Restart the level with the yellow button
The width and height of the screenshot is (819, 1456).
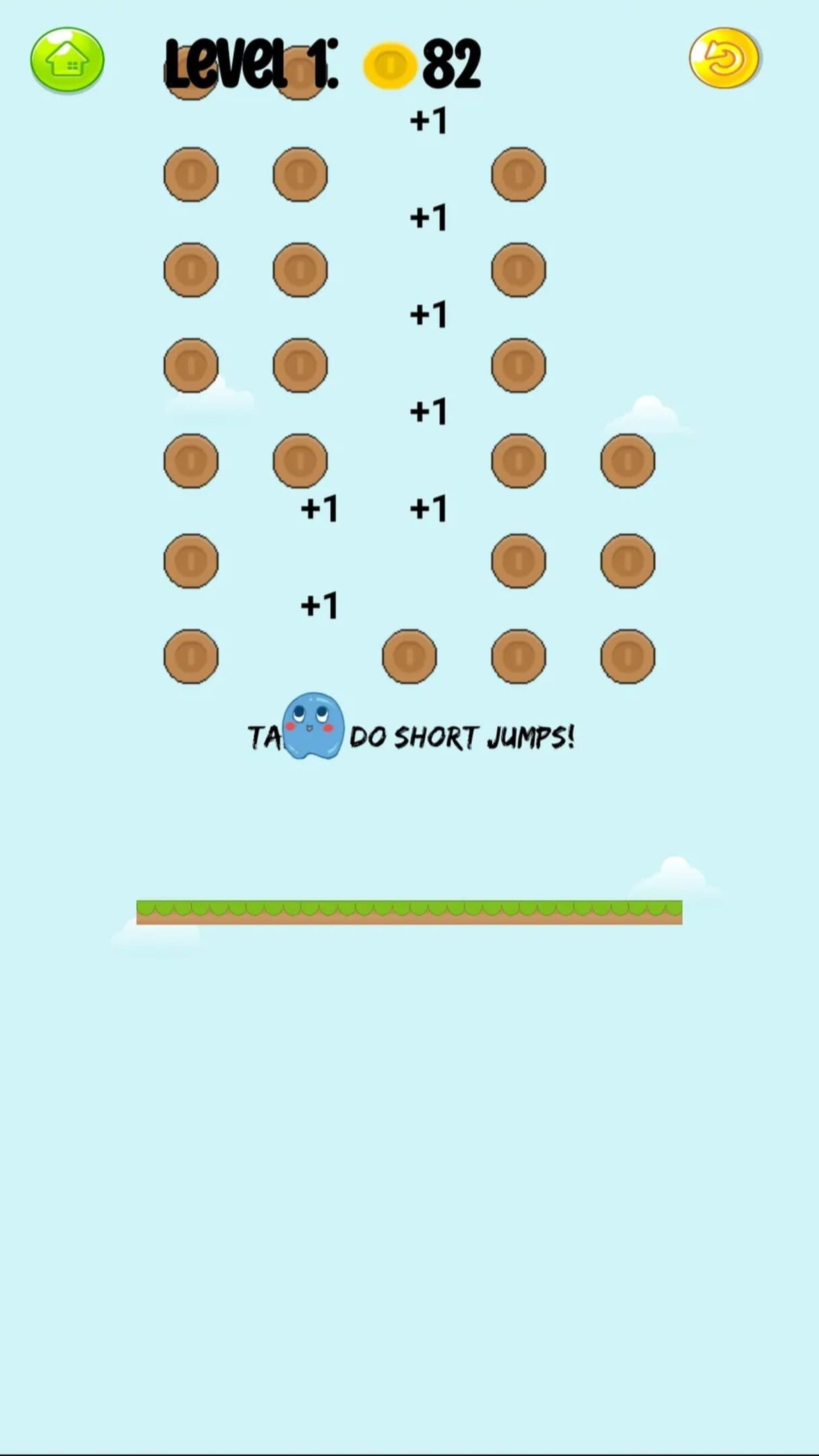point(725,58)
